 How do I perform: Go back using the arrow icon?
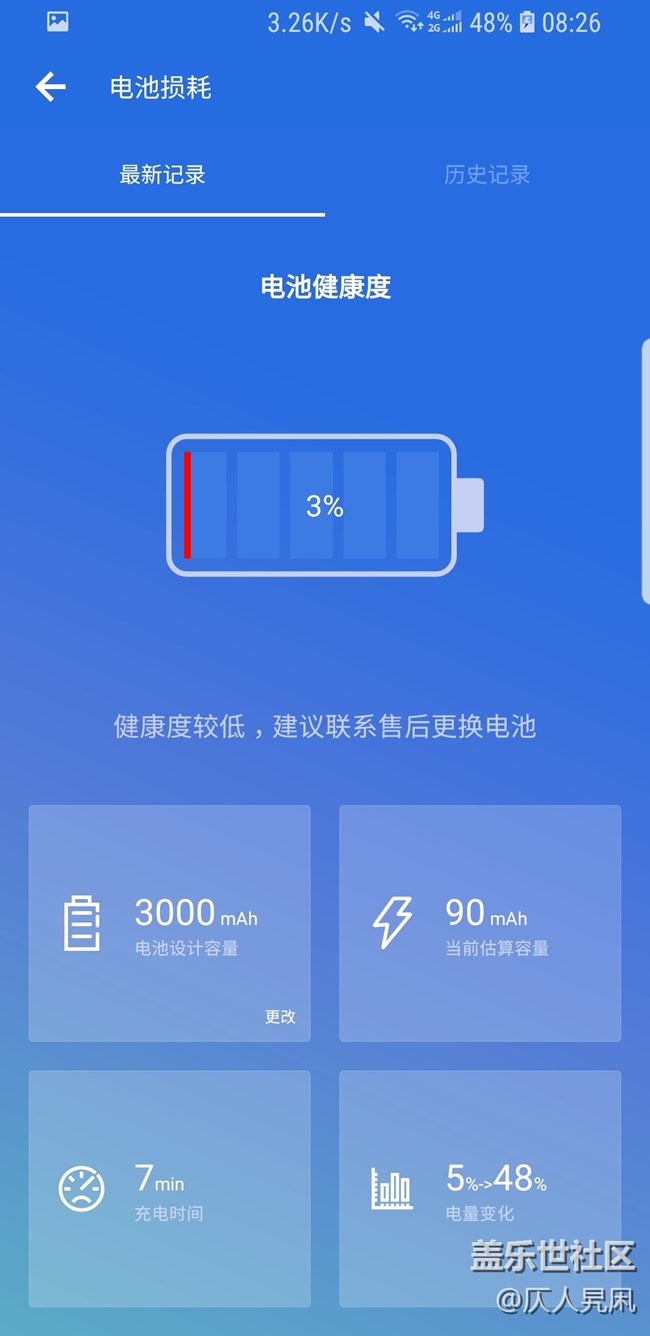51,88
